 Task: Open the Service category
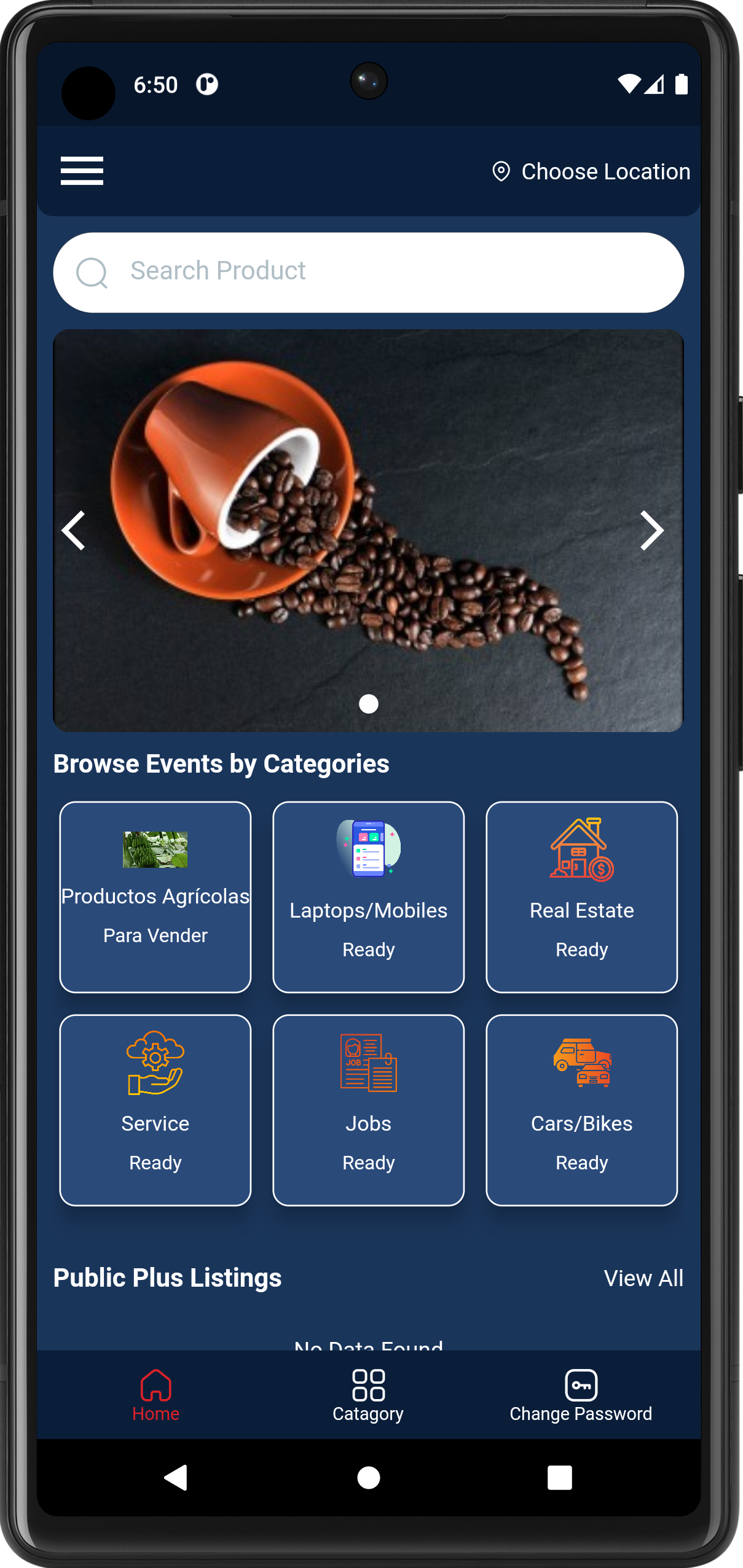tap(155, 1110)
